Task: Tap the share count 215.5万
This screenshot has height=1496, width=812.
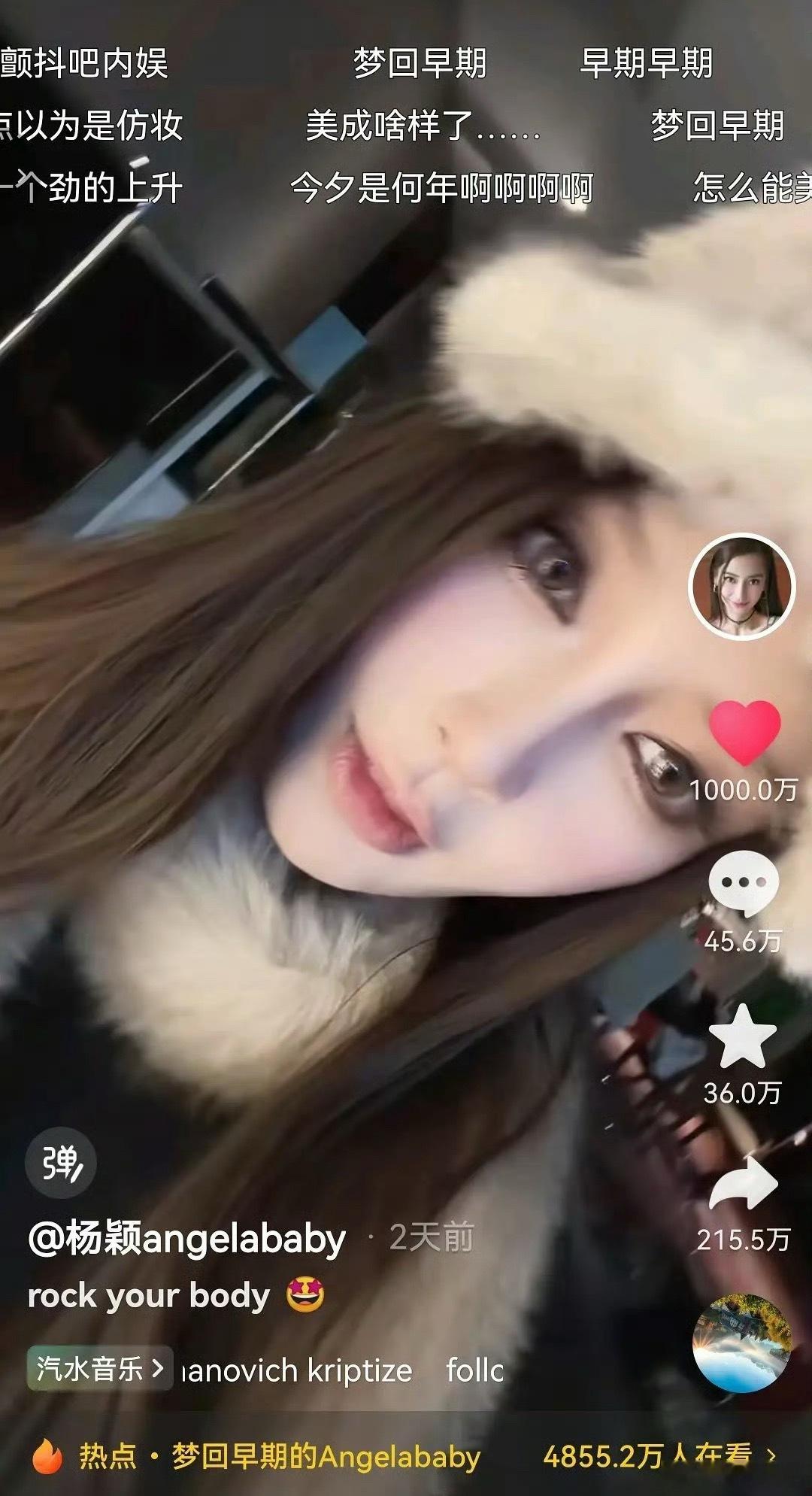Action: pos(743,1241)
